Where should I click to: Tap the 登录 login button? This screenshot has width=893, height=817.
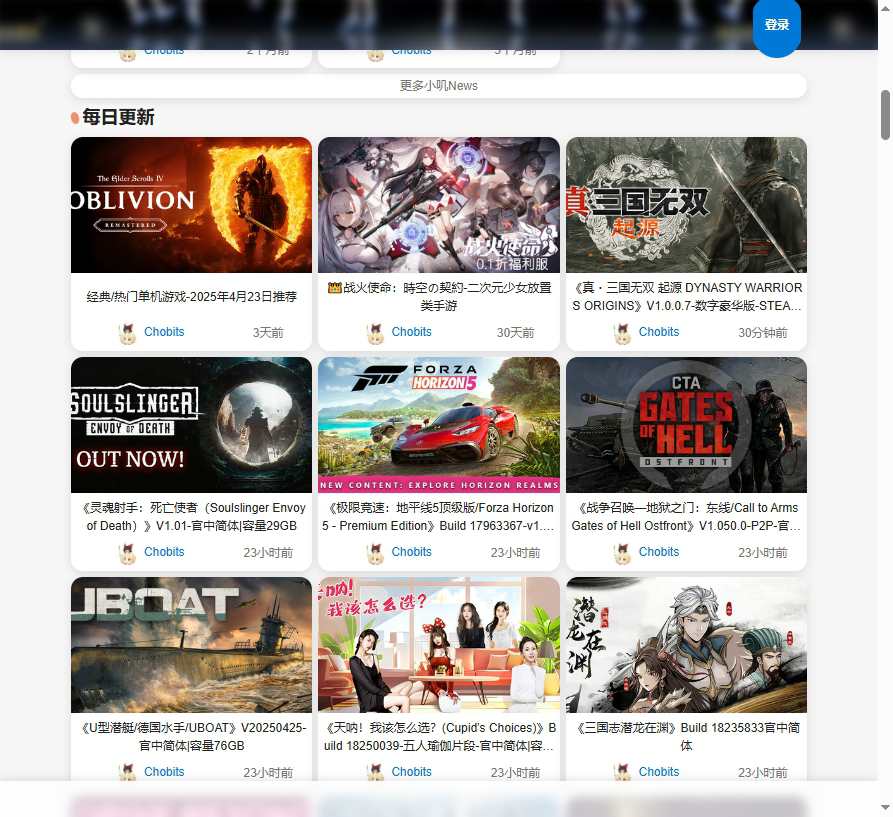(777, 25)
